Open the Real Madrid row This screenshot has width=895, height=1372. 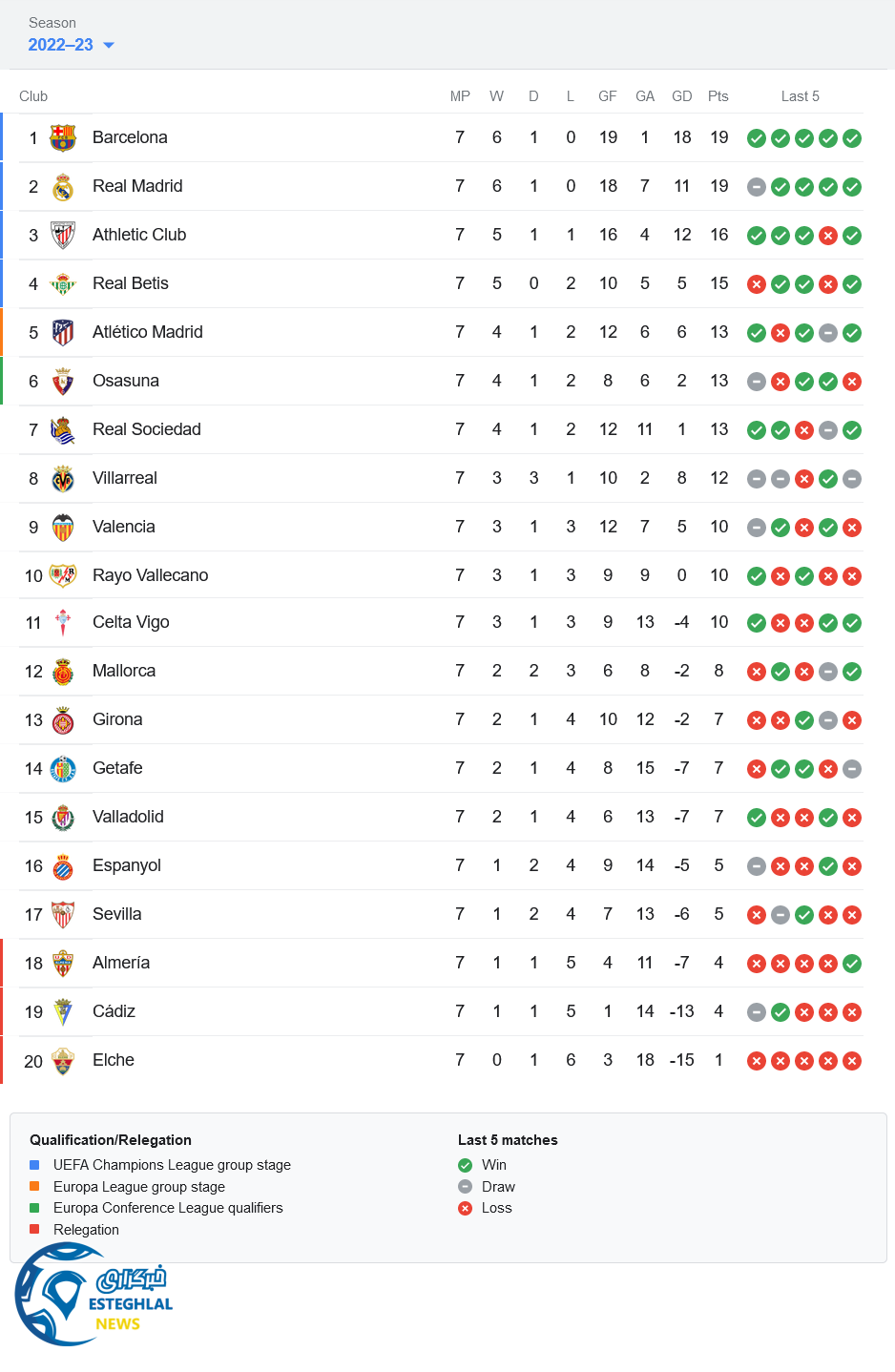point(137,186)
